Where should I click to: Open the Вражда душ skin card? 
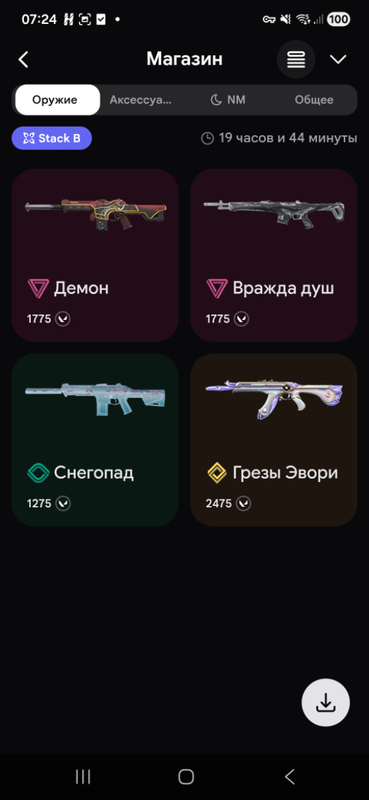pyautogui.click(x=274, y=255)
